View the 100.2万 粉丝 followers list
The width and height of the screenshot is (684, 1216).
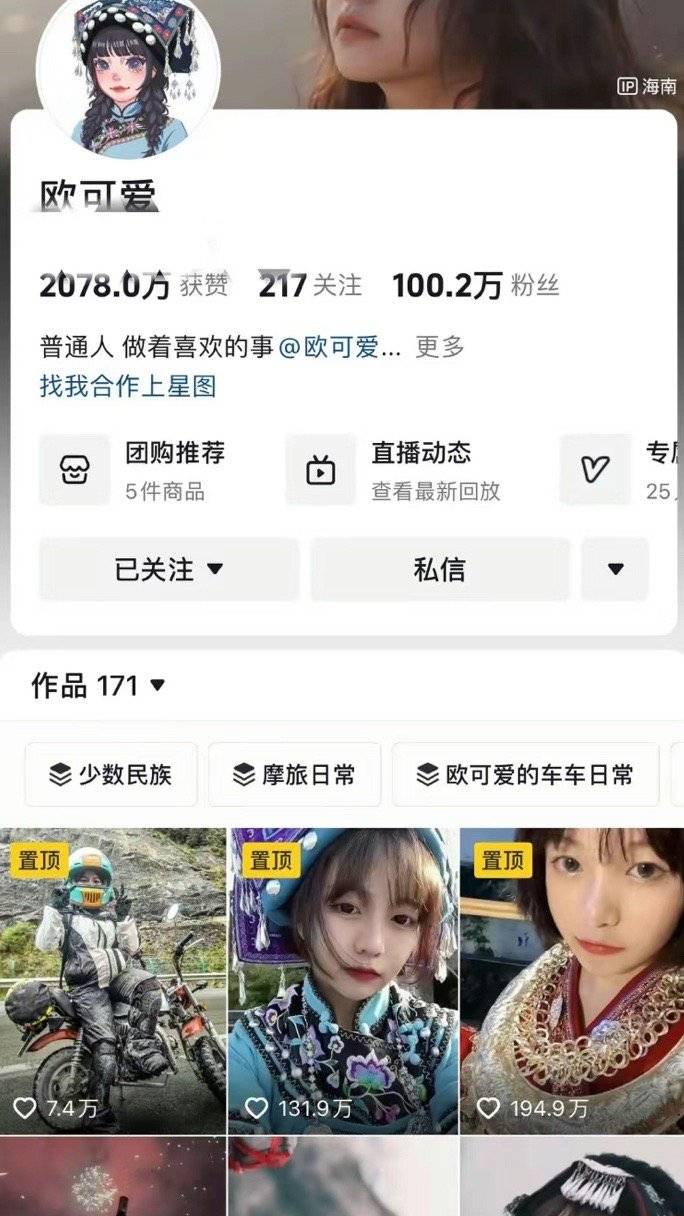[475, 285]
